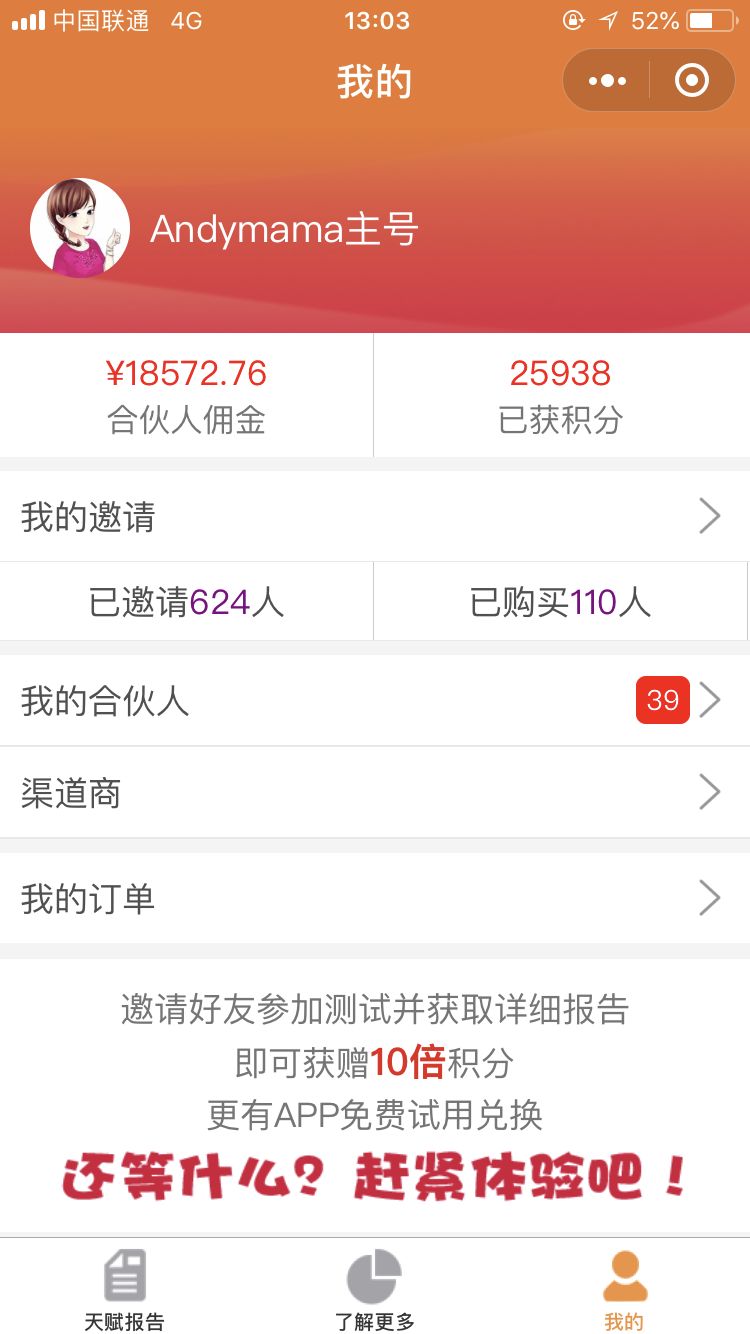Open the 已购买110人 purchased list
Image resolution: width=750 pixels, height=1334 pixels.
click(561, 601)
